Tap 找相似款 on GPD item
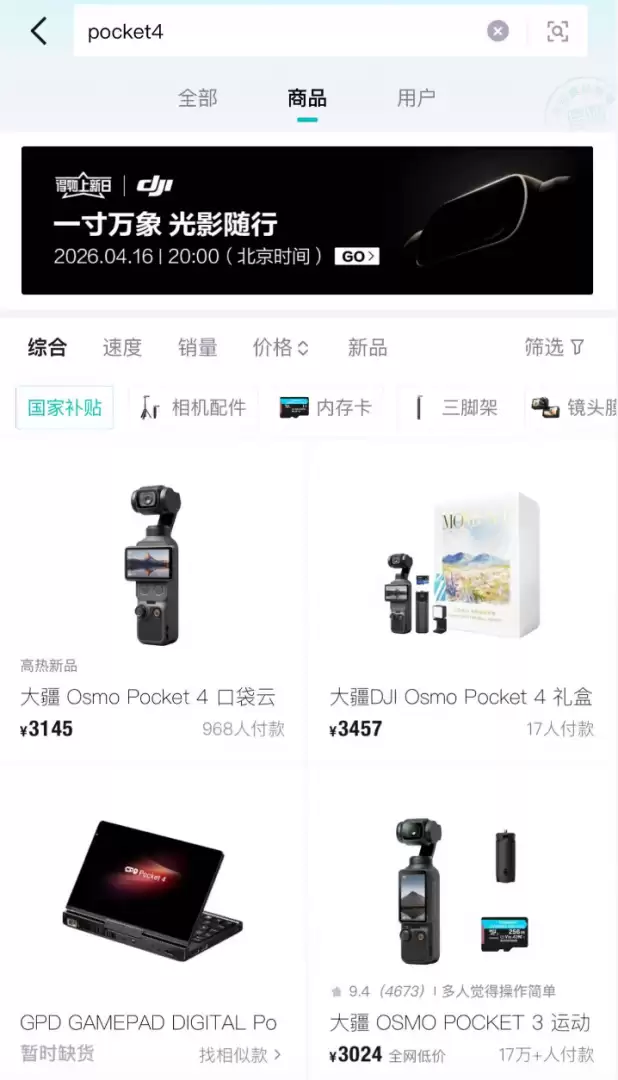Screen dimensions: 618x1080 tap(240, 1054)
